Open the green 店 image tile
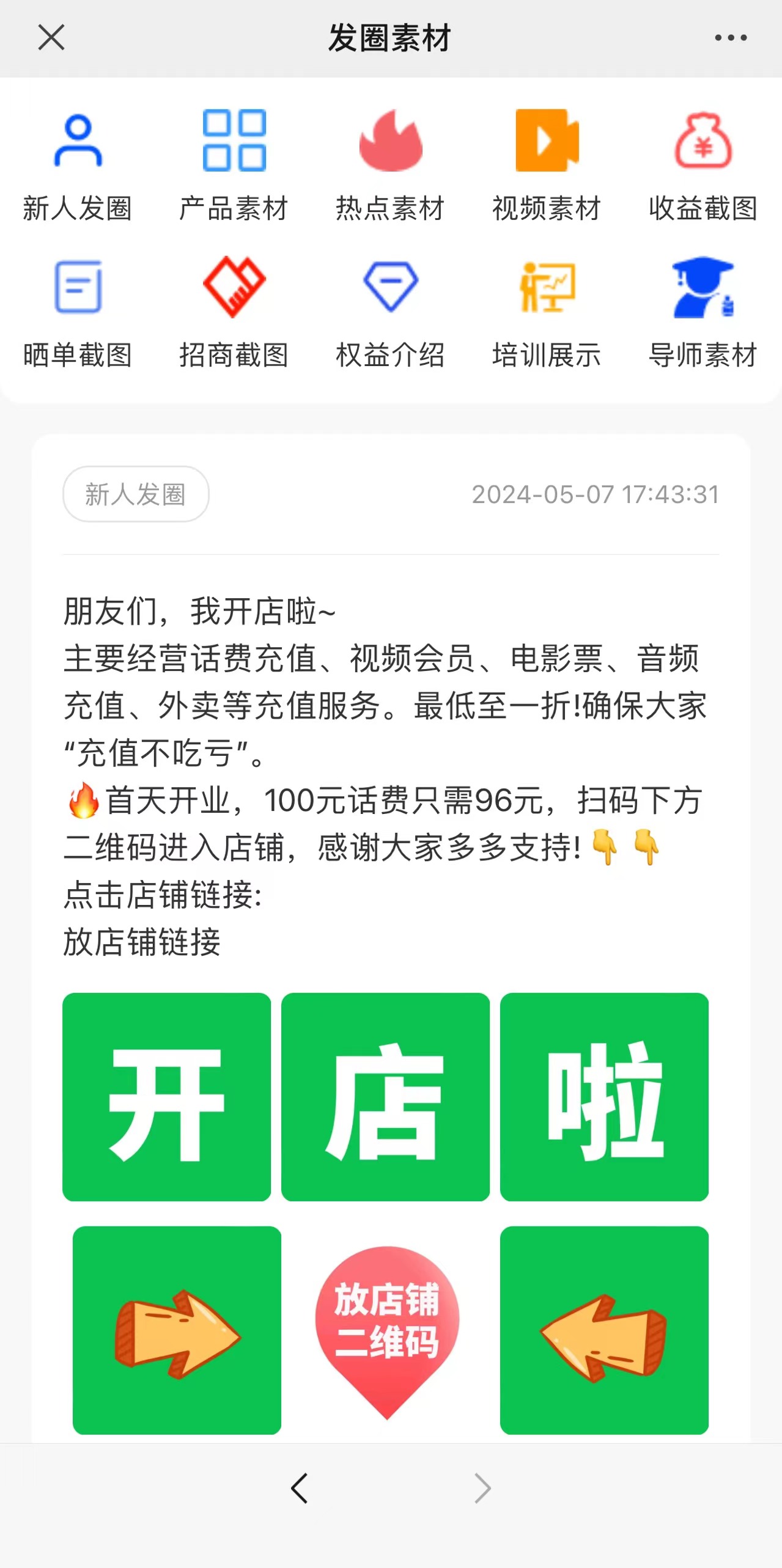 (x=385, y=1097)
